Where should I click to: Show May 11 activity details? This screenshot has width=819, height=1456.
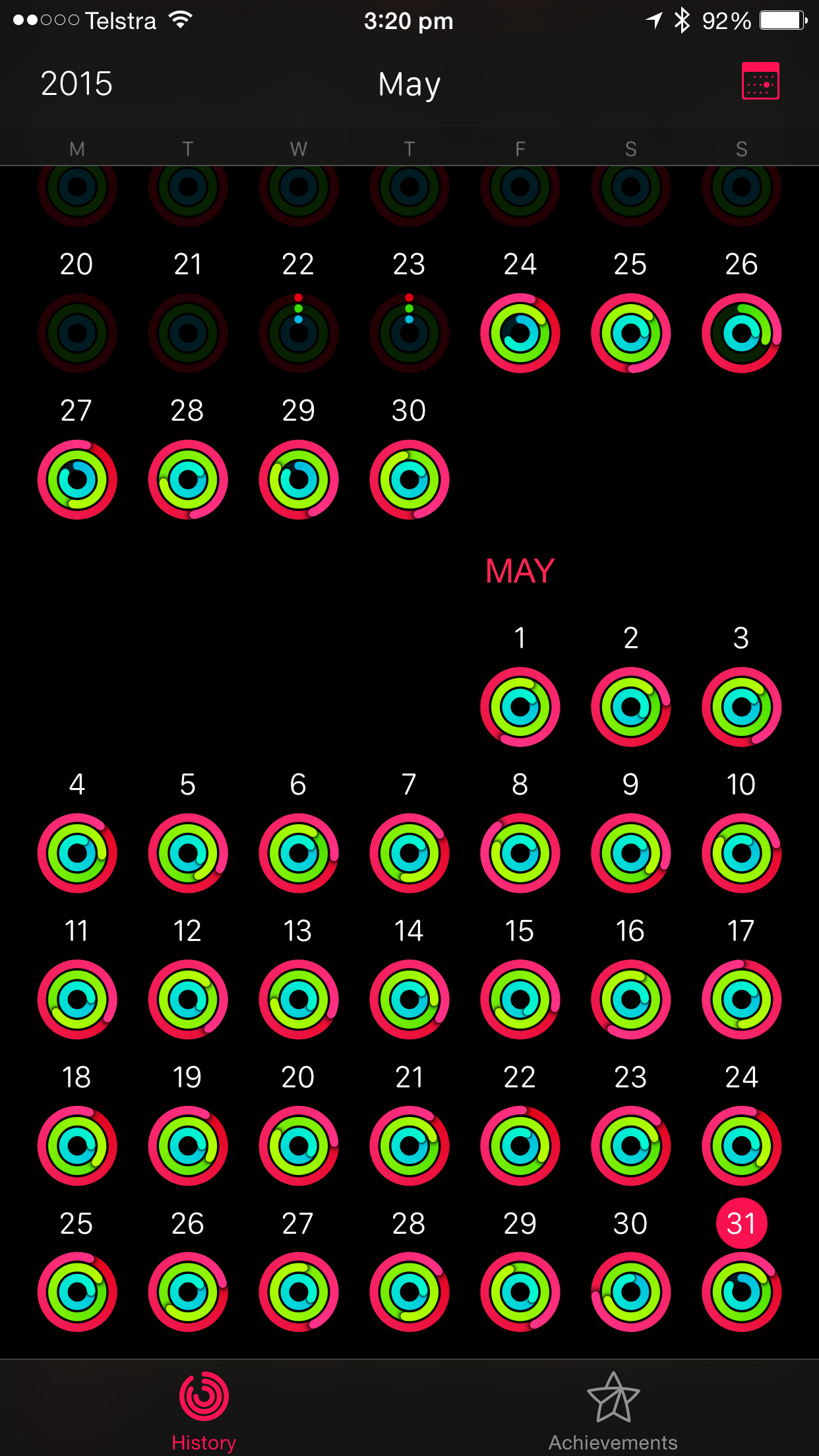point(77,1000)
